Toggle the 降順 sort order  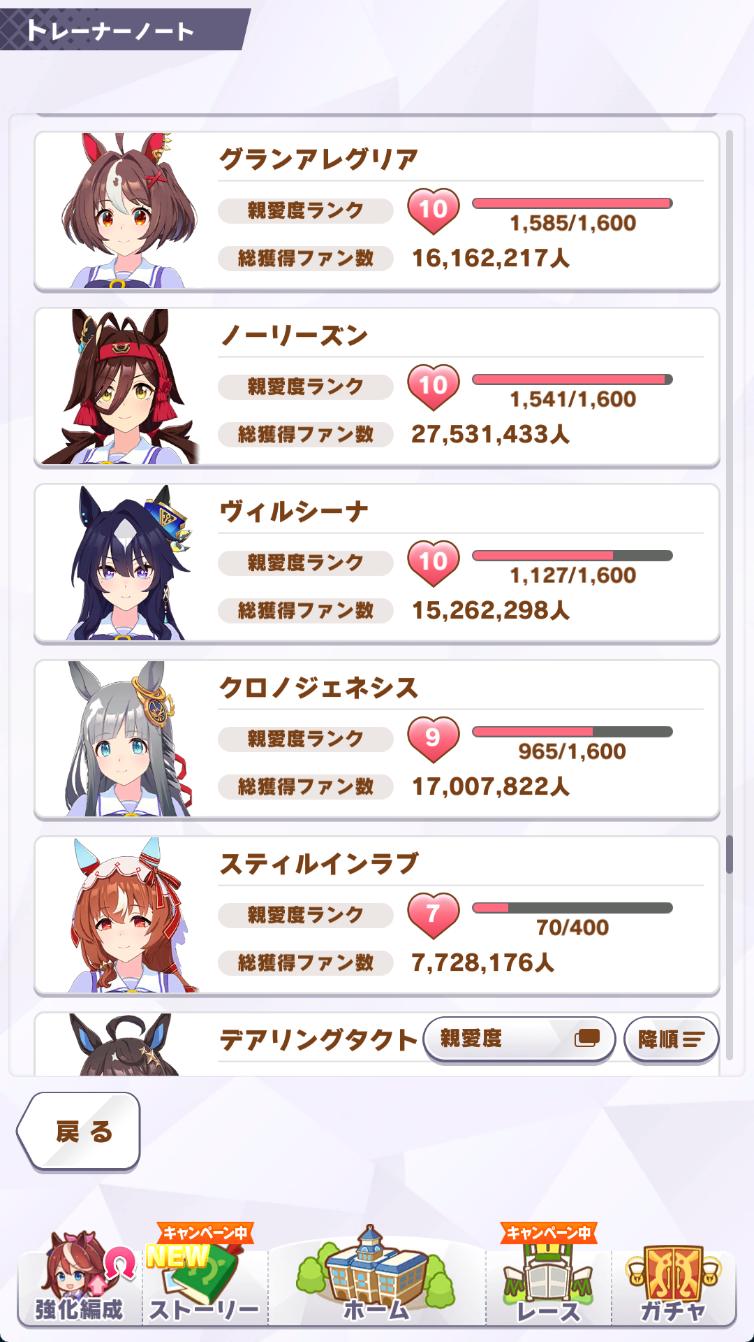tap(671, 1039)
